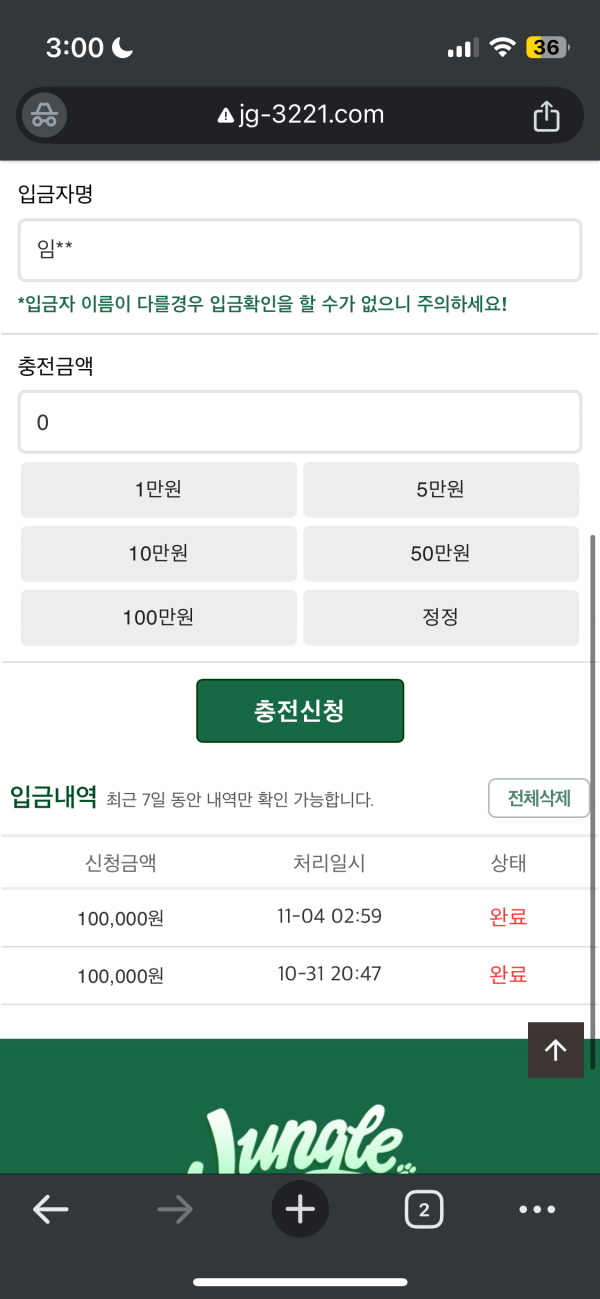Add 100만원 to the charge amount
This screenshot has height=1299, width=600.
159,618
